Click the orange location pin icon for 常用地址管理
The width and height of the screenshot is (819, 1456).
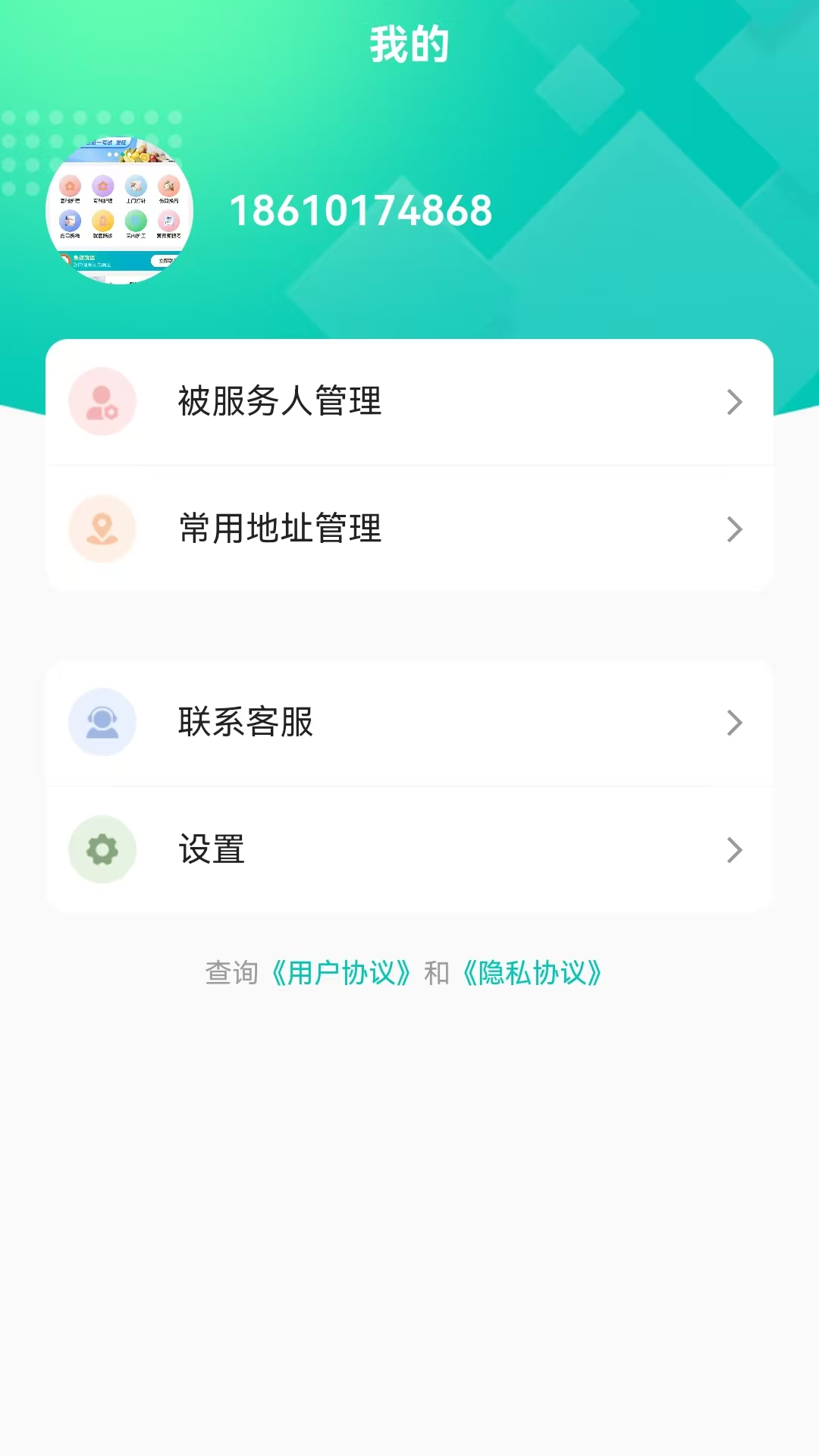[x=102, y=529]
